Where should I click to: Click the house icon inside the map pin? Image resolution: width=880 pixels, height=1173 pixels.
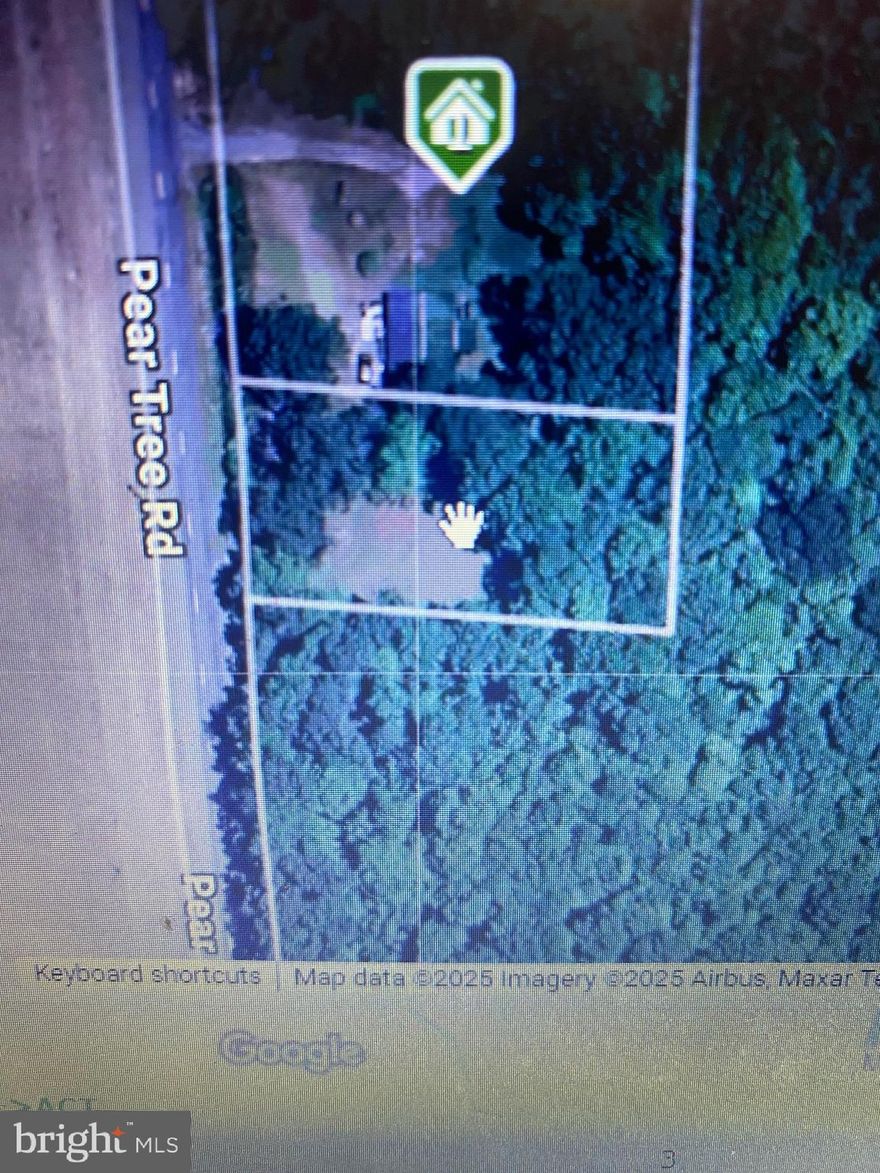tap(459, 113)
